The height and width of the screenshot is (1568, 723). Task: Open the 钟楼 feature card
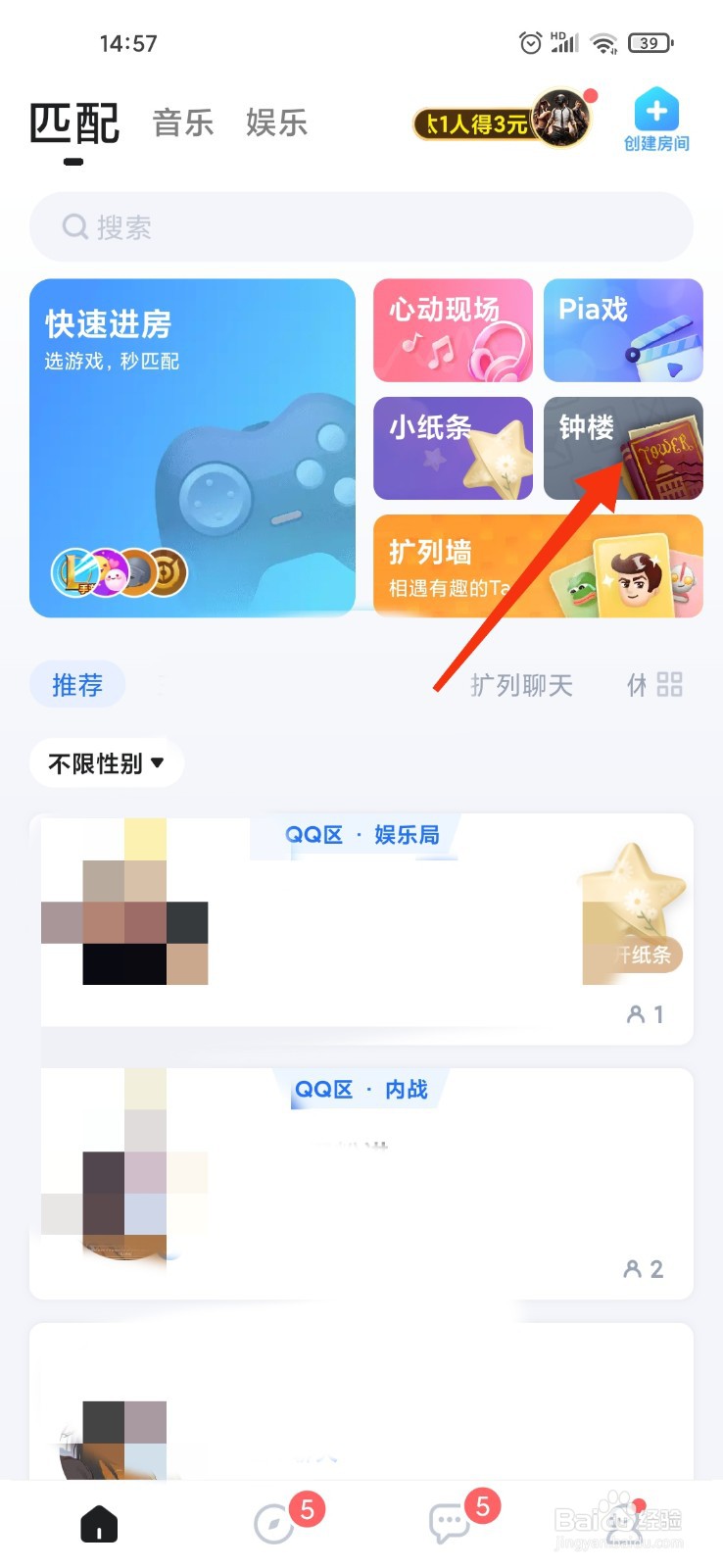pyautogui.click(x=623, y=449)
